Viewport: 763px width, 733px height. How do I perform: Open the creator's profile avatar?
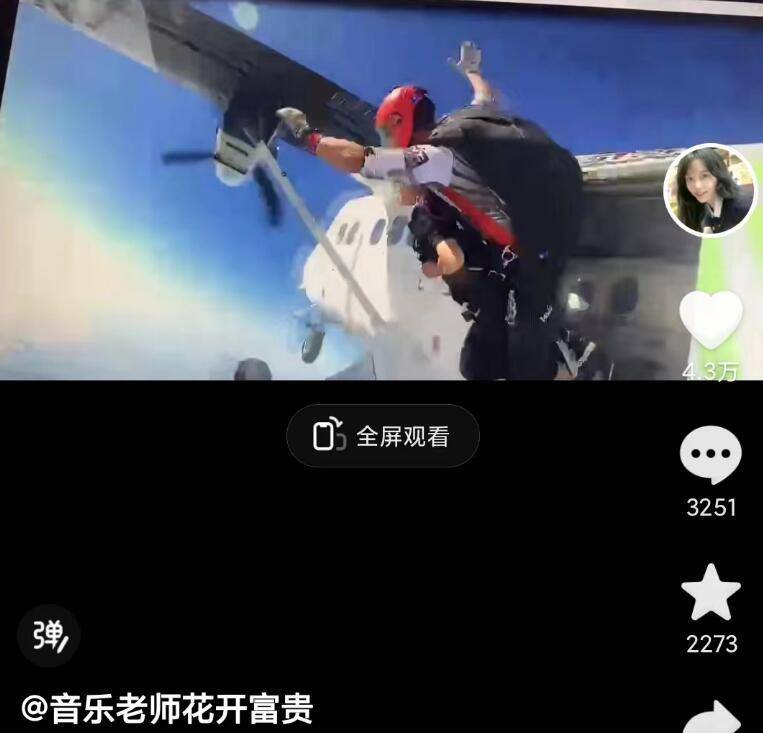click(x=710, y=190)
